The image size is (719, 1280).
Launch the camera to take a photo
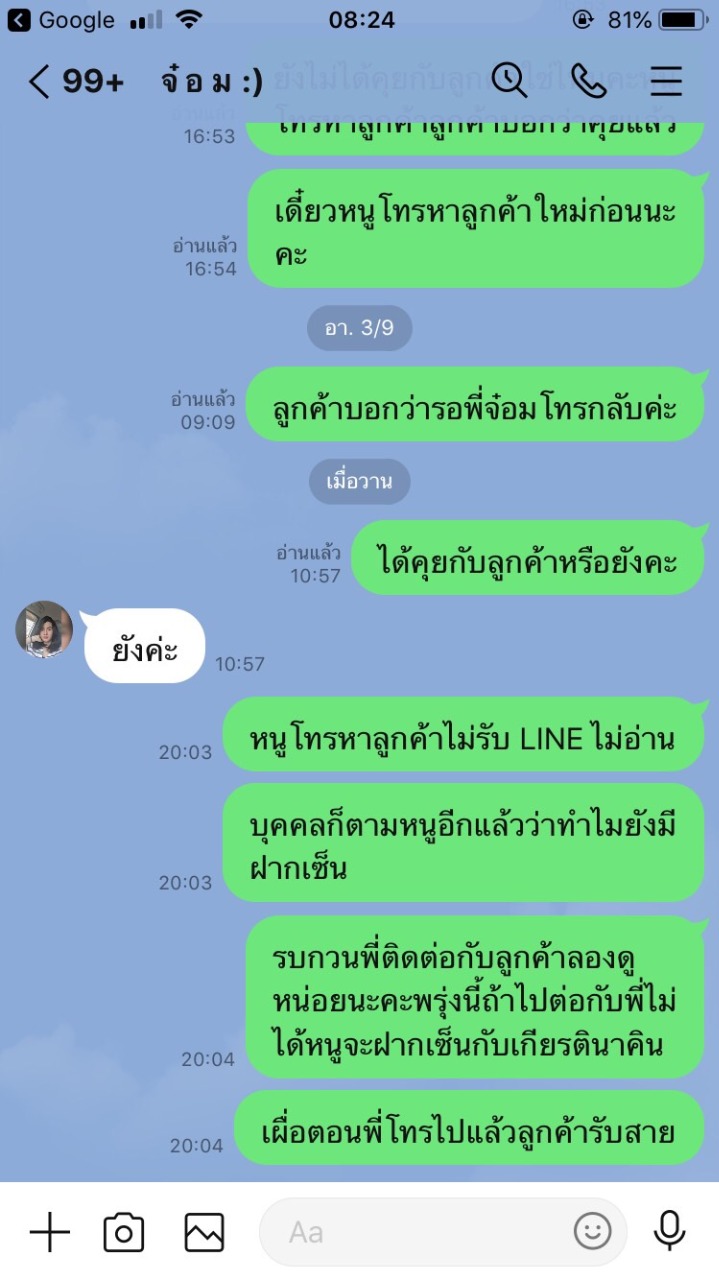click(124, 1232)
